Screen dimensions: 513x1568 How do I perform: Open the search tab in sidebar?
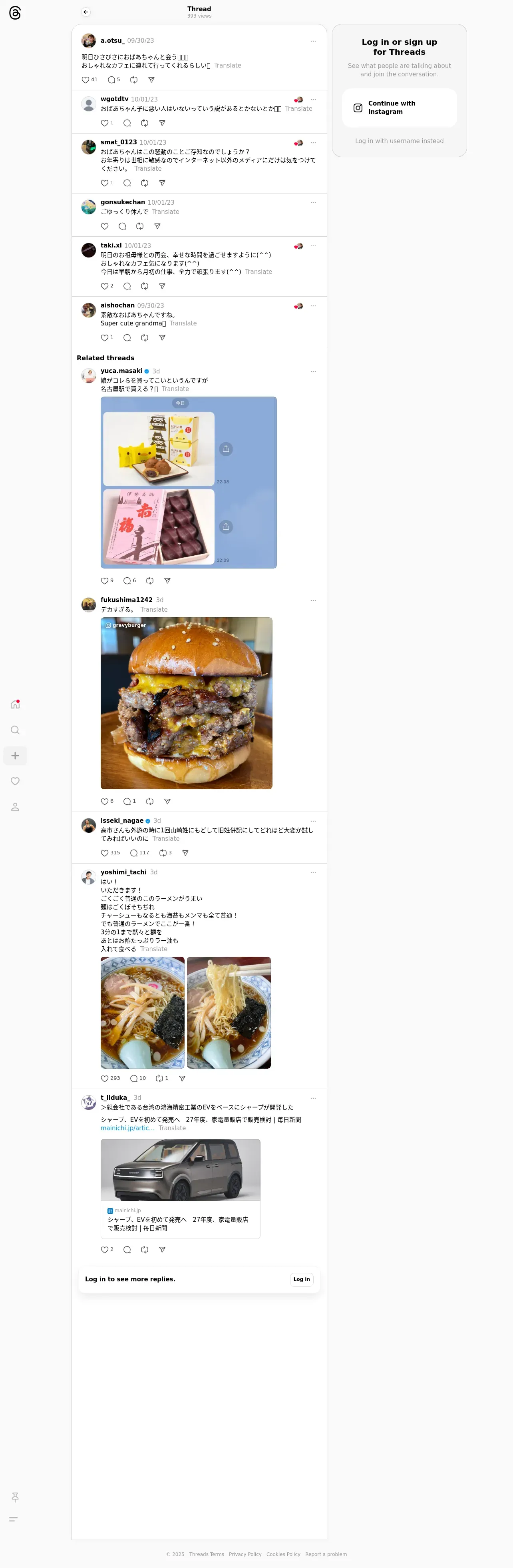[15, 730]
